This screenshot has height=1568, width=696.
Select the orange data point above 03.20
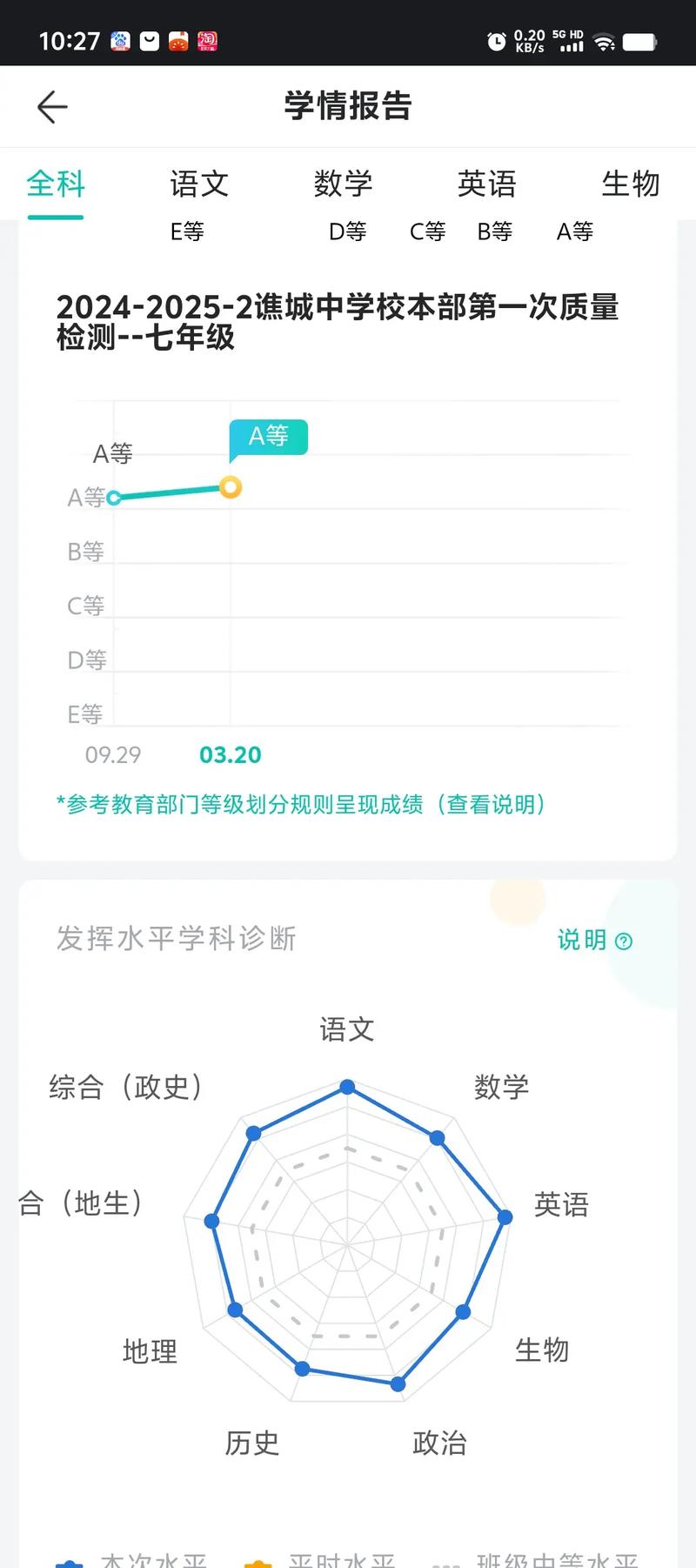tap(230, 487)
